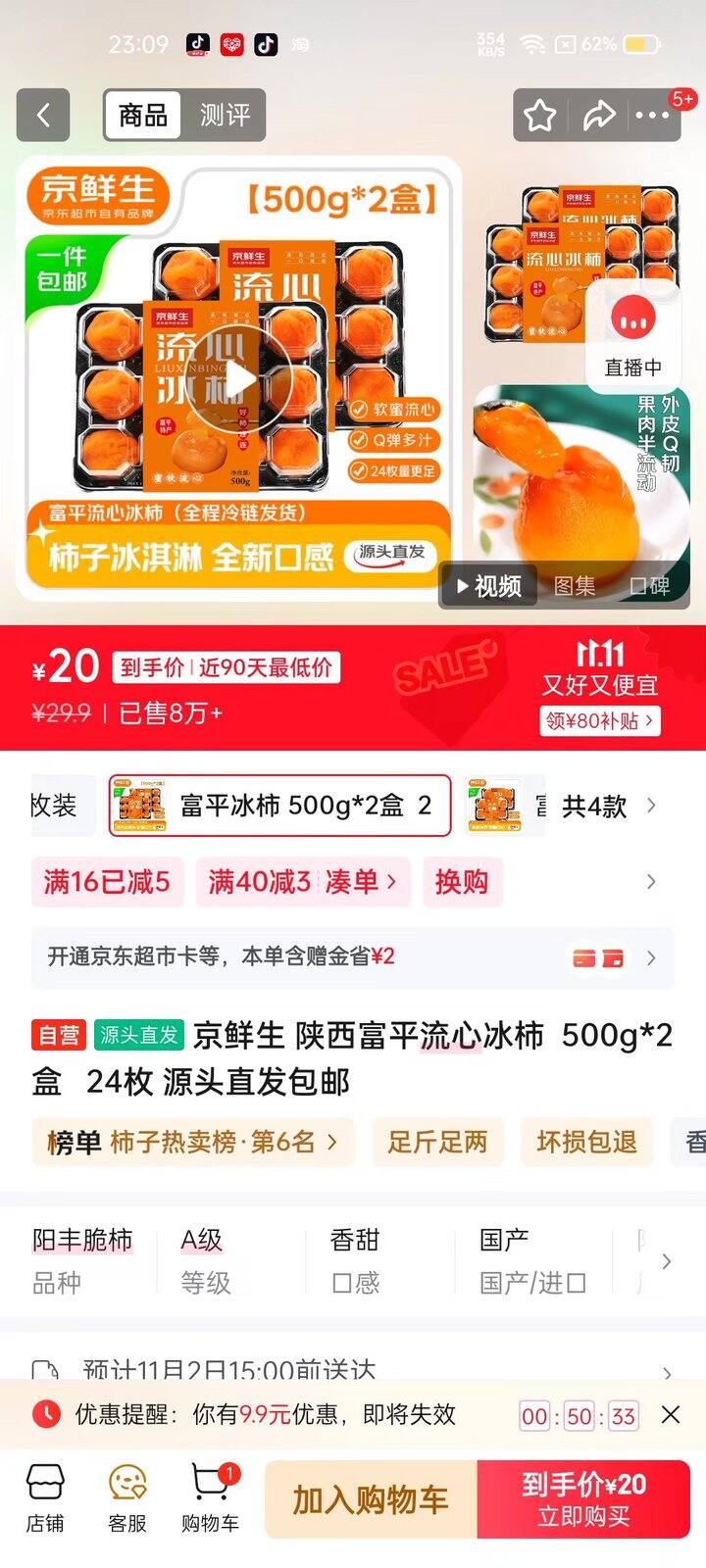Image resolution: width=706 pixels, height=1568 pixels.
Task: Favorite this product with the star icon
Action: pyautogui.click(x=539, y=116)
